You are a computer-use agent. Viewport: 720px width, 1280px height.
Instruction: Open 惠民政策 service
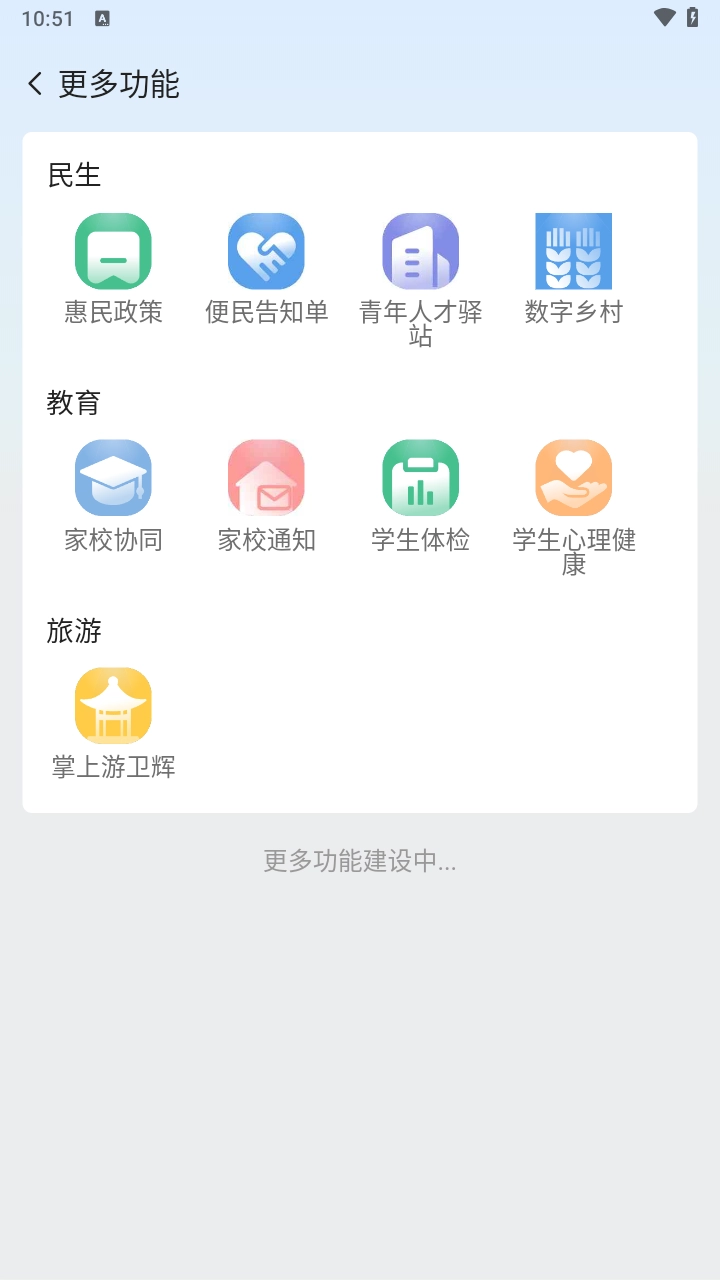pos(113,252)
